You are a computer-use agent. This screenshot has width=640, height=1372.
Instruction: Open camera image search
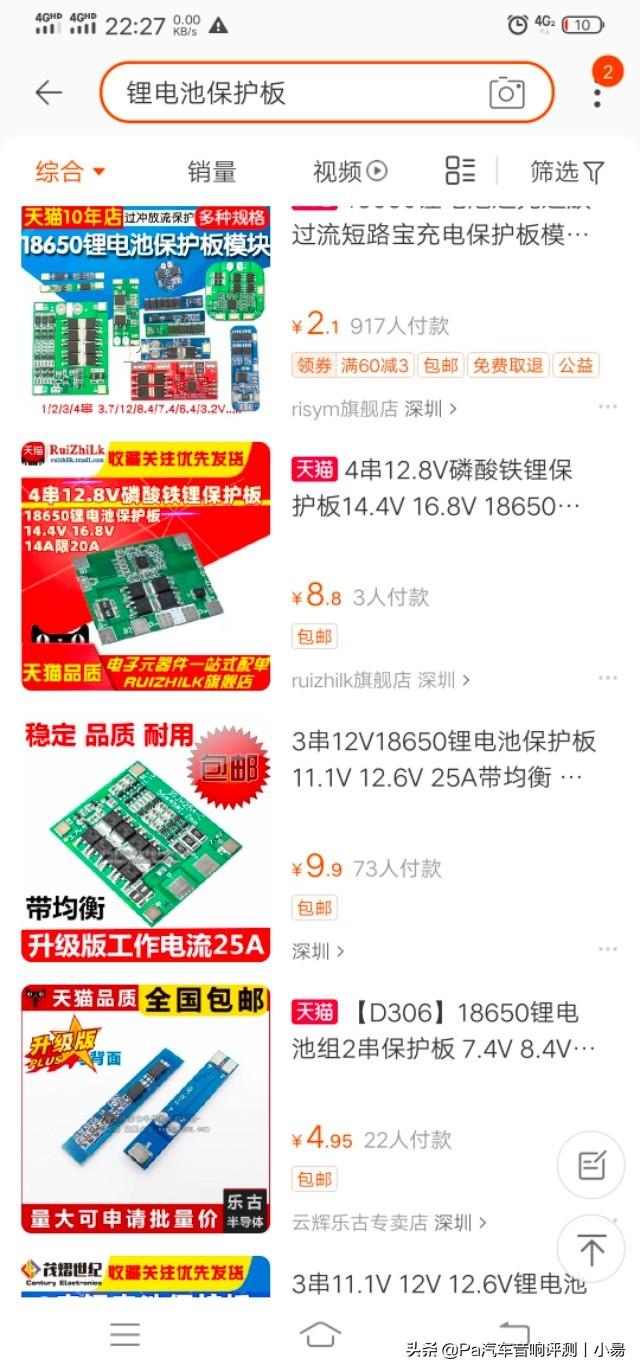(x=507, y=93)
